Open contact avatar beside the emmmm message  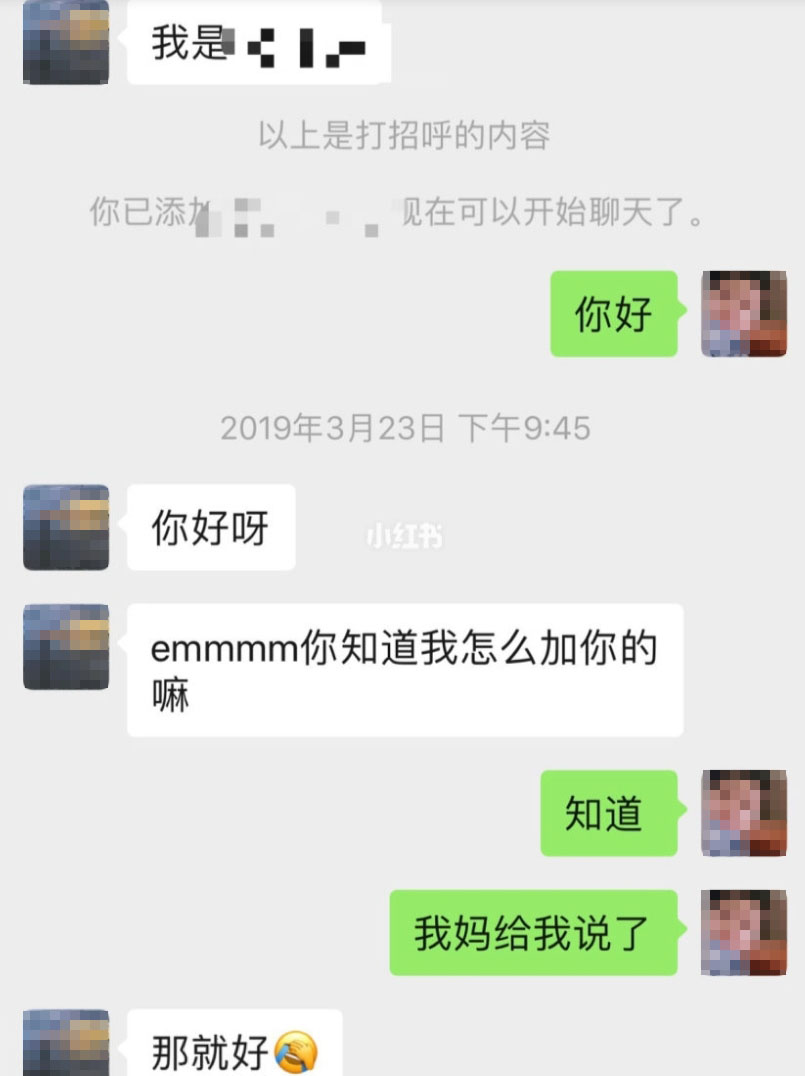coord(66,646)
